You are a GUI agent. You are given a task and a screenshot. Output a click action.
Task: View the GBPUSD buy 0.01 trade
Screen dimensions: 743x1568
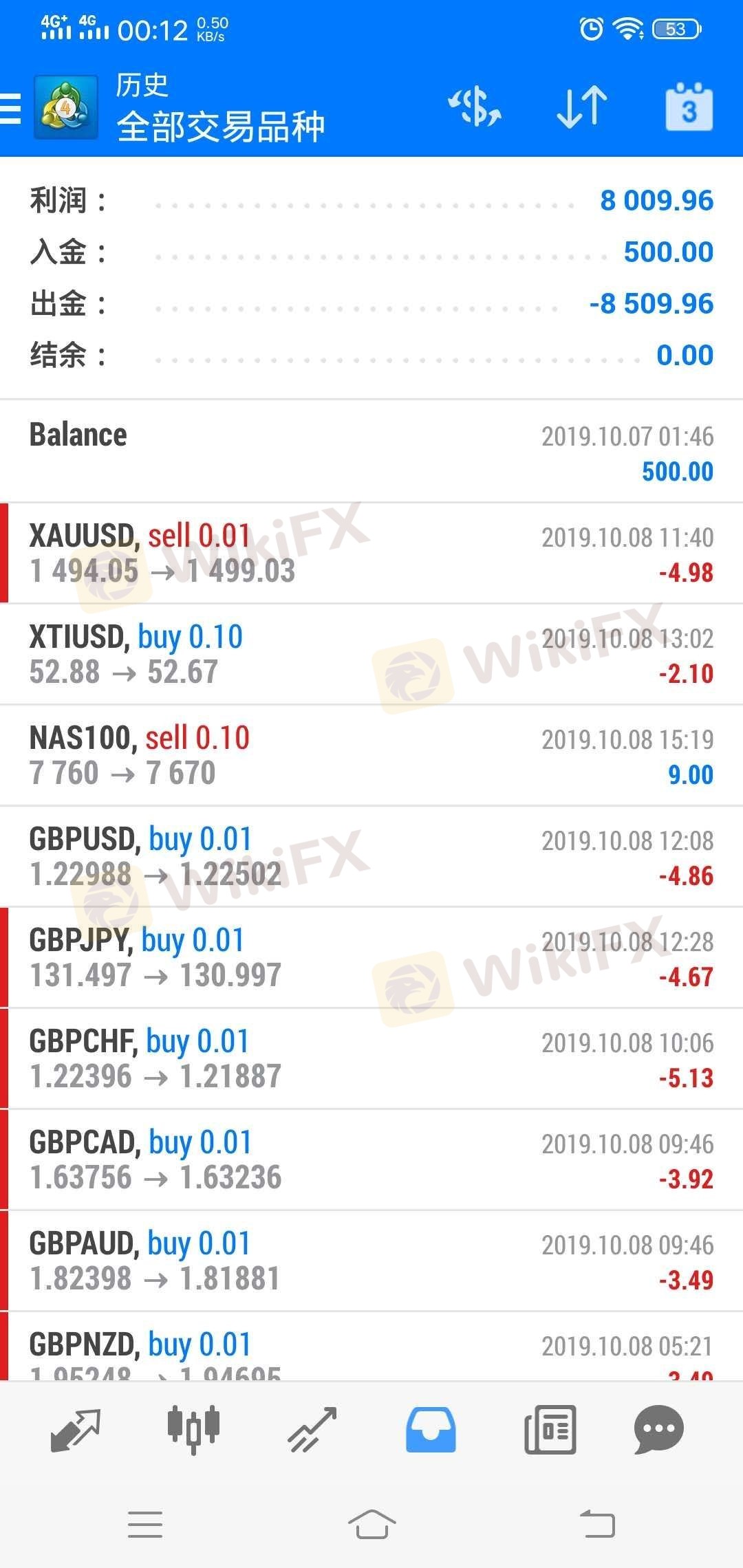click(x=371, y=857)
